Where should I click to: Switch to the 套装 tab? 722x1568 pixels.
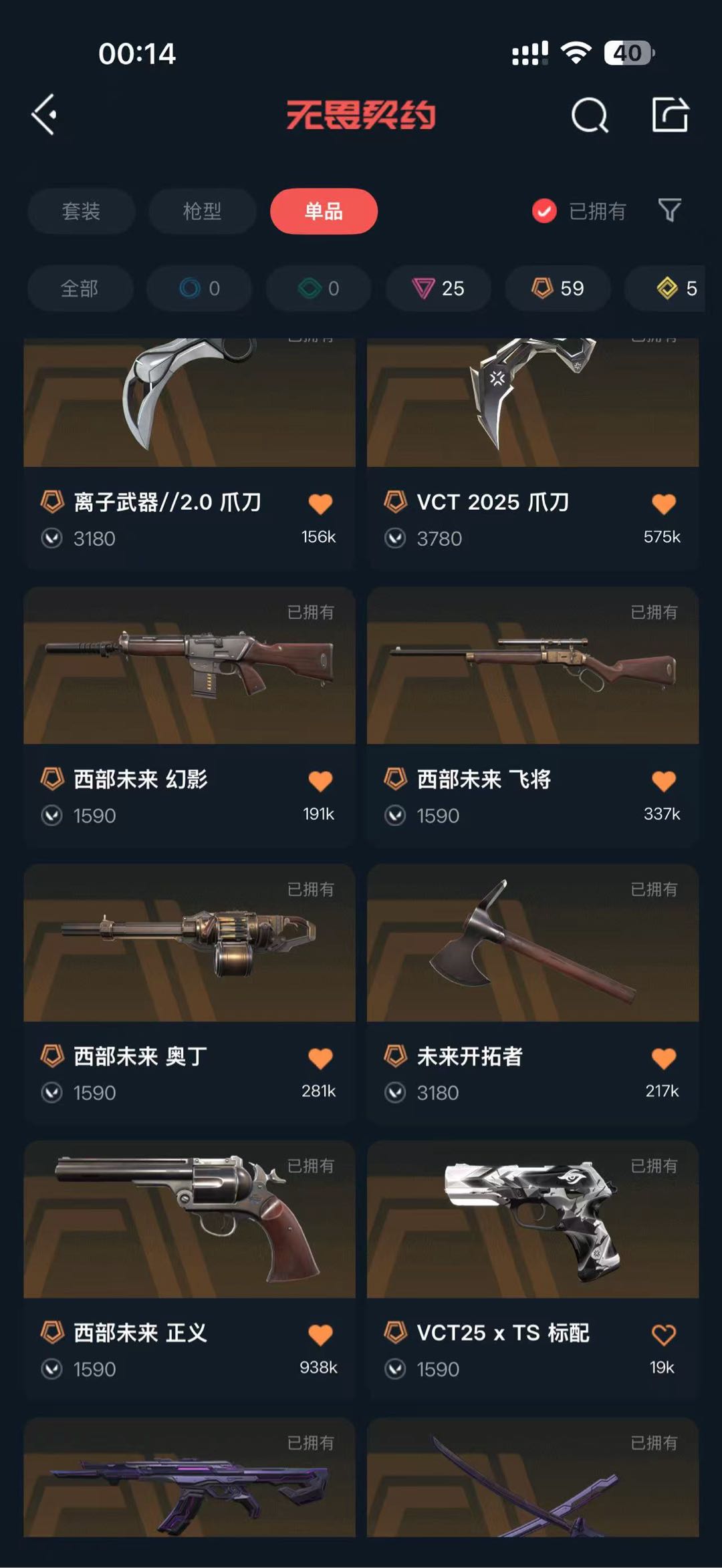81,211
